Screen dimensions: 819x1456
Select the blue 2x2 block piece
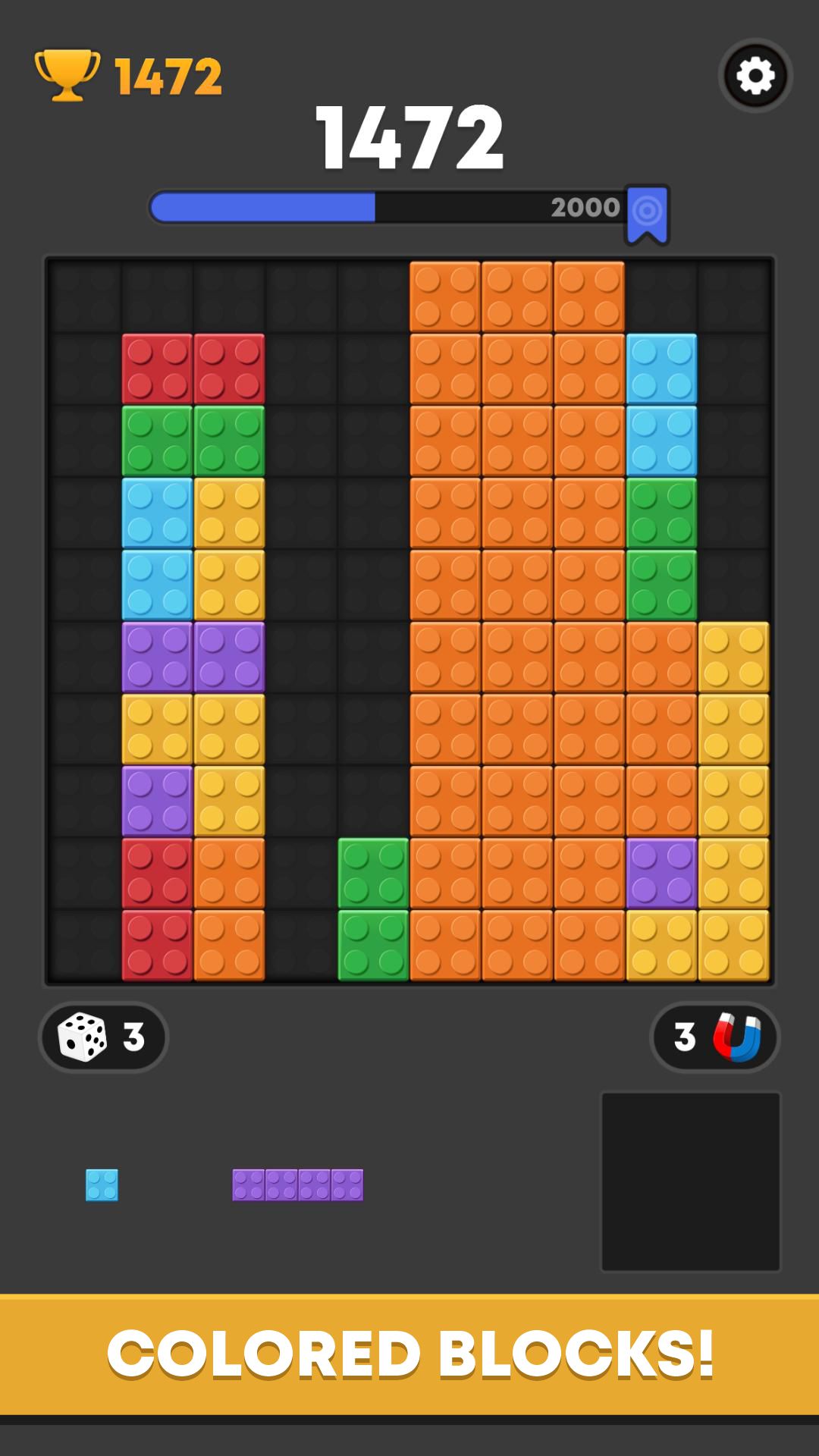tap(103, 1184)
